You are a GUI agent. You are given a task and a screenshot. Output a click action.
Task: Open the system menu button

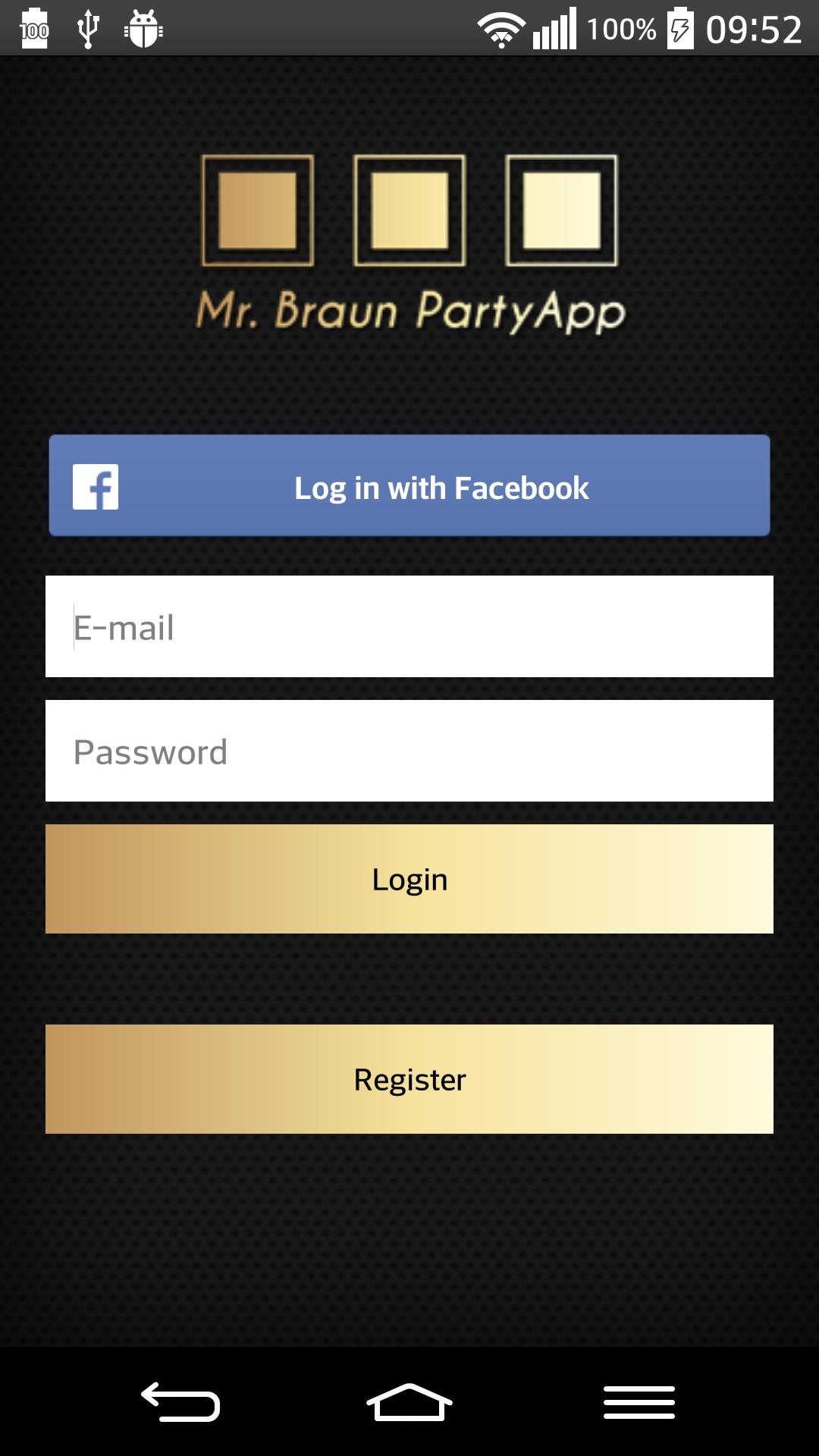click(639, 1401)
